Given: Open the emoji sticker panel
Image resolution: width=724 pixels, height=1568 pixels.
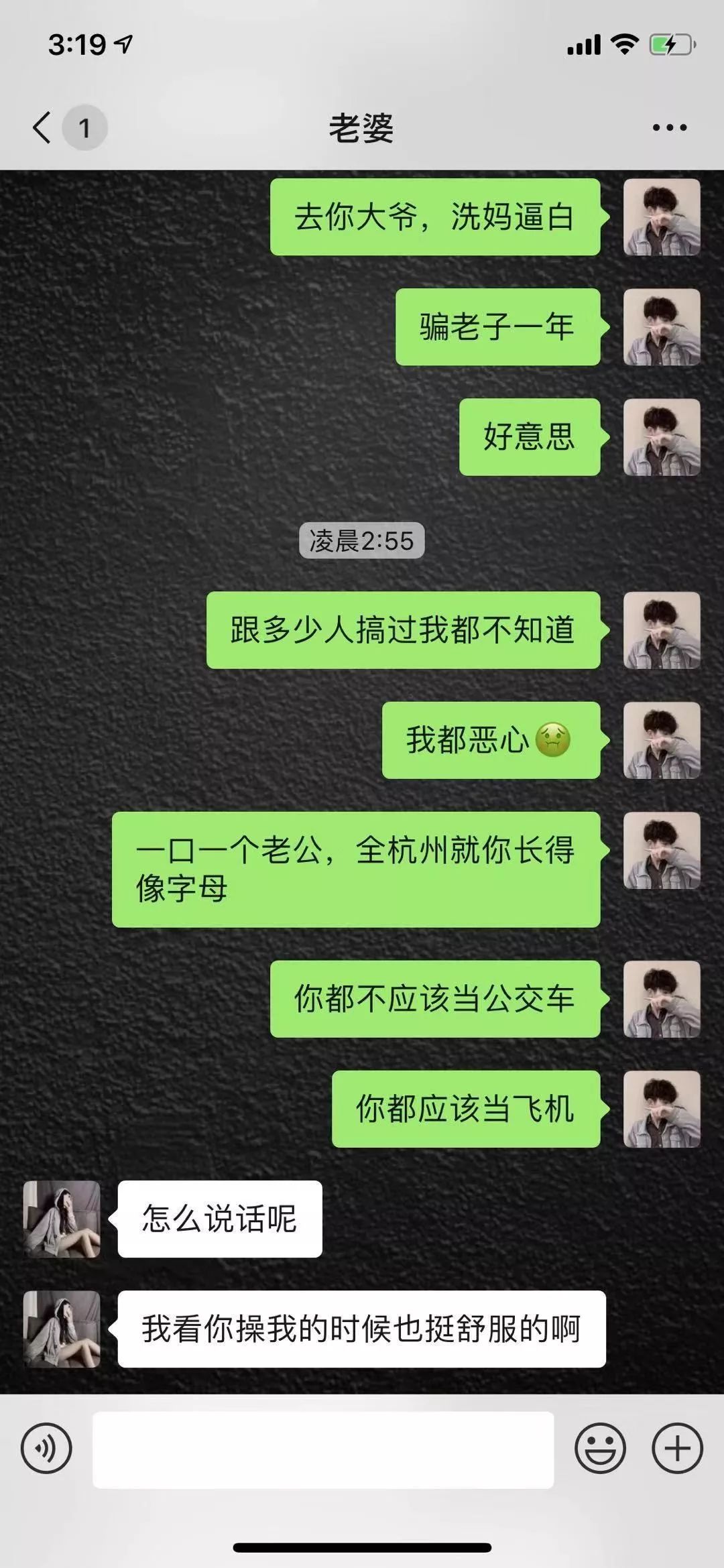Looking at the screenshot, I should pyautogui.click(x=600, y=1448).
